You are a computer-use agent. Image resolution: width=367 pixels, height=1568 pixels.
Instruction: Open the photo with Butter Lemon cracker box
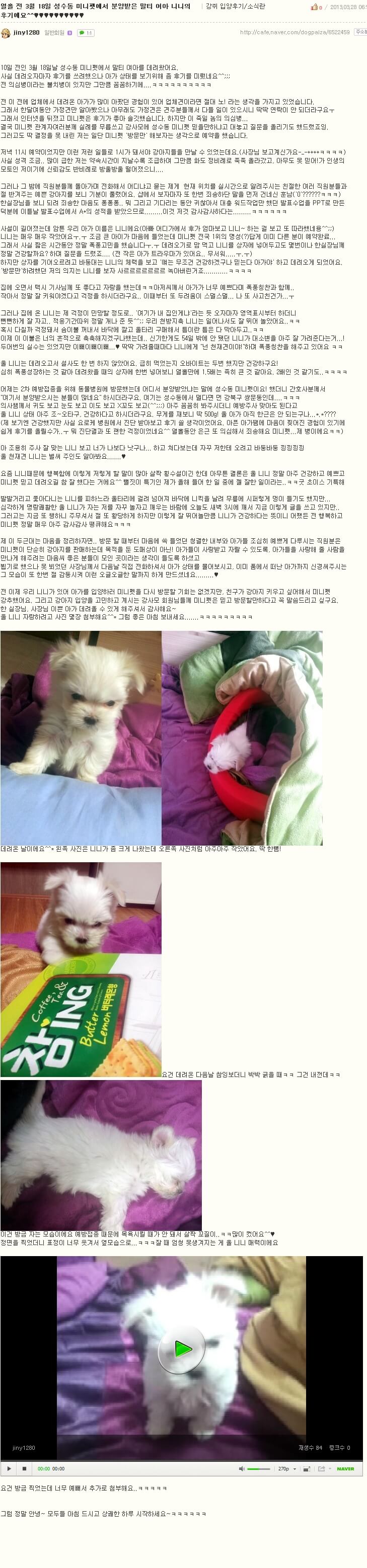coord(81,968)
